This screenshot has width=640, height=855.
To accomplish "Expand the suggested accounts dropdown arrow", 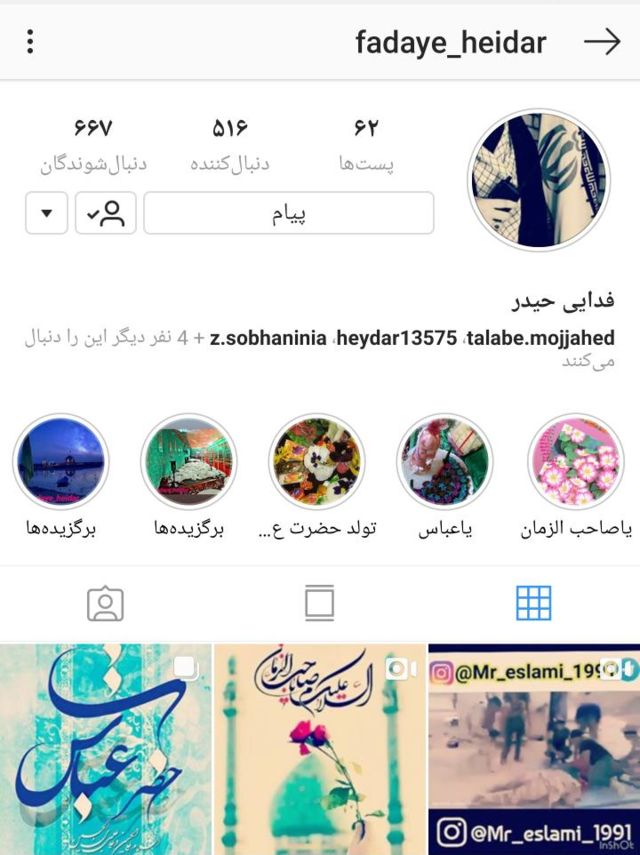I will click(46, 214).
